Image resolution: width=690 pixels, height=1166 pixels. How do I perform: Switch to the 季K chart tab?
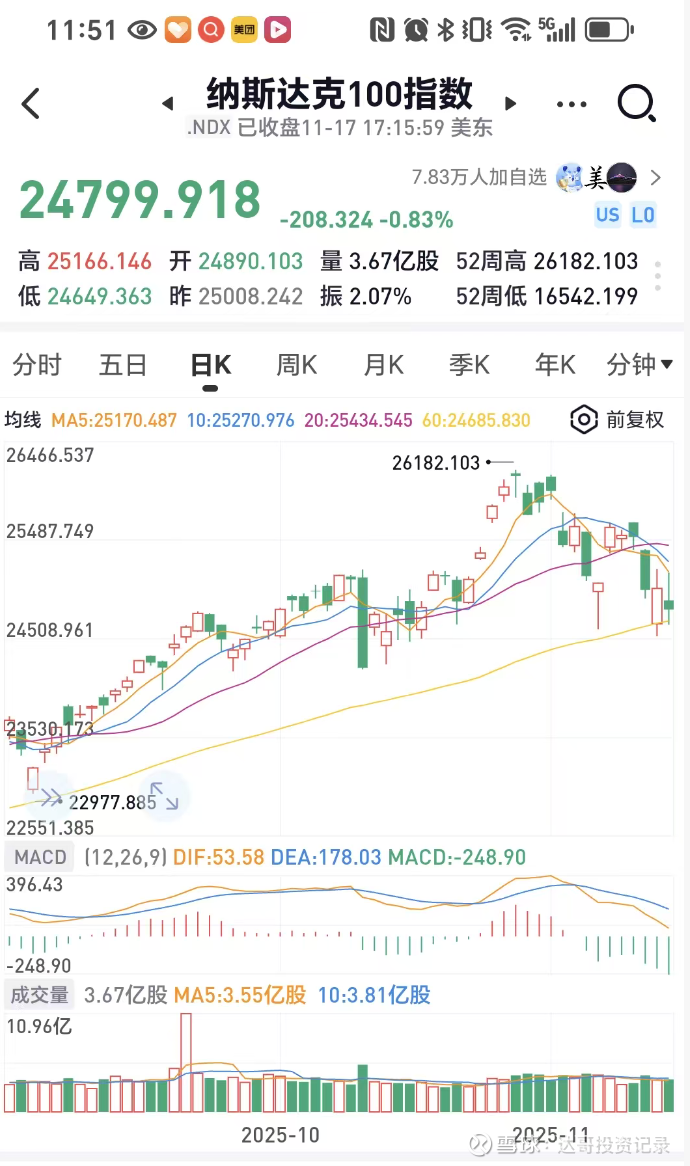pos(469,366)
